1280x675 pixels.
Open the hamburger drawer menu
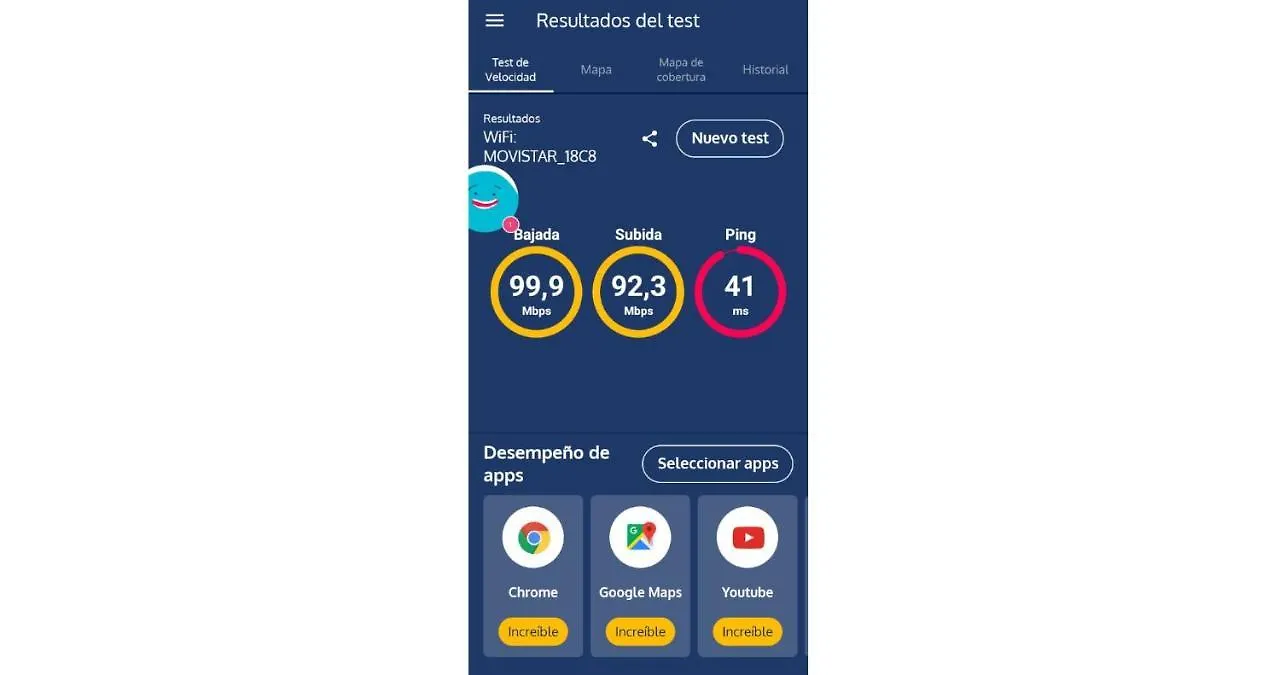click(494, 21)
